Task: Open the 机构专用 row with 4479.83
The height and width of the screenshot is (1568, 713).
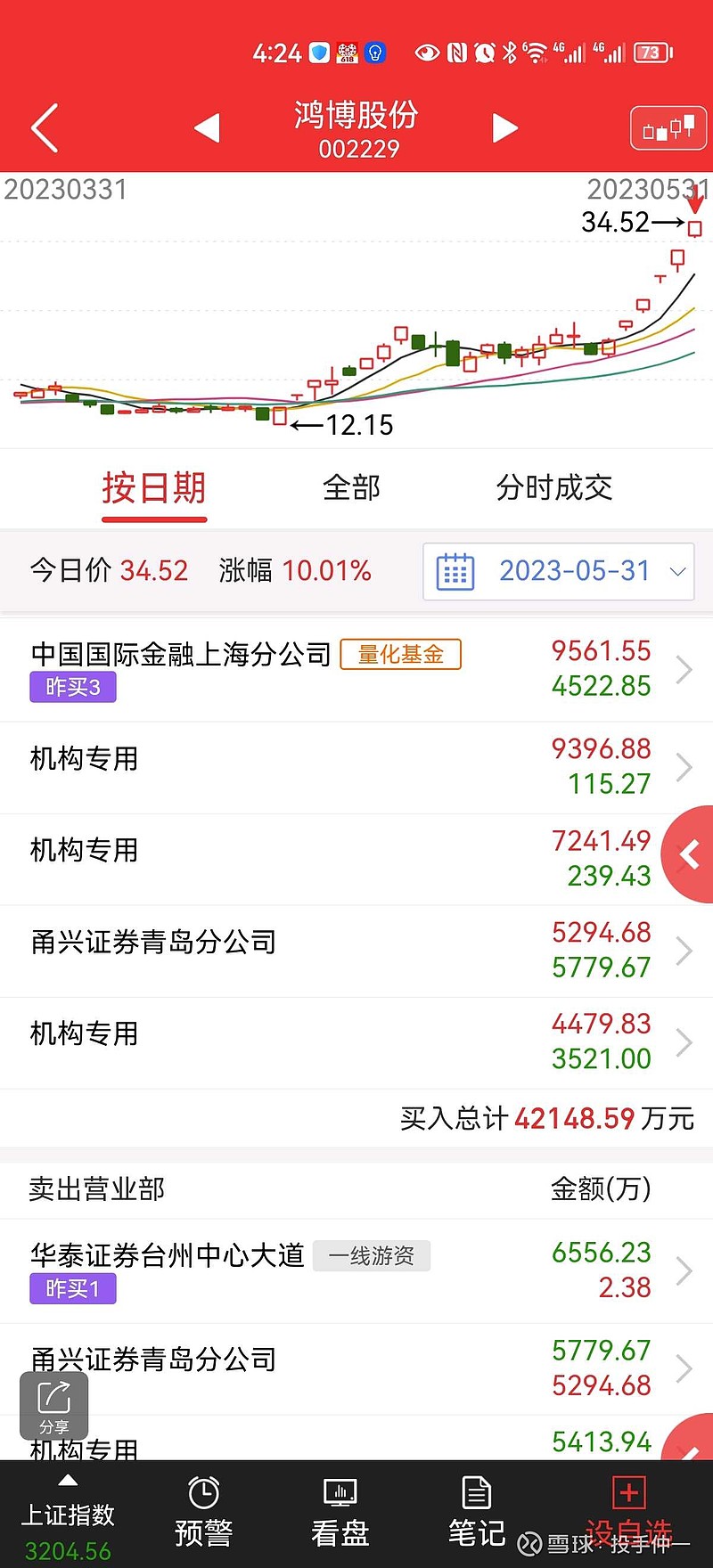Action: [356, 1042]
